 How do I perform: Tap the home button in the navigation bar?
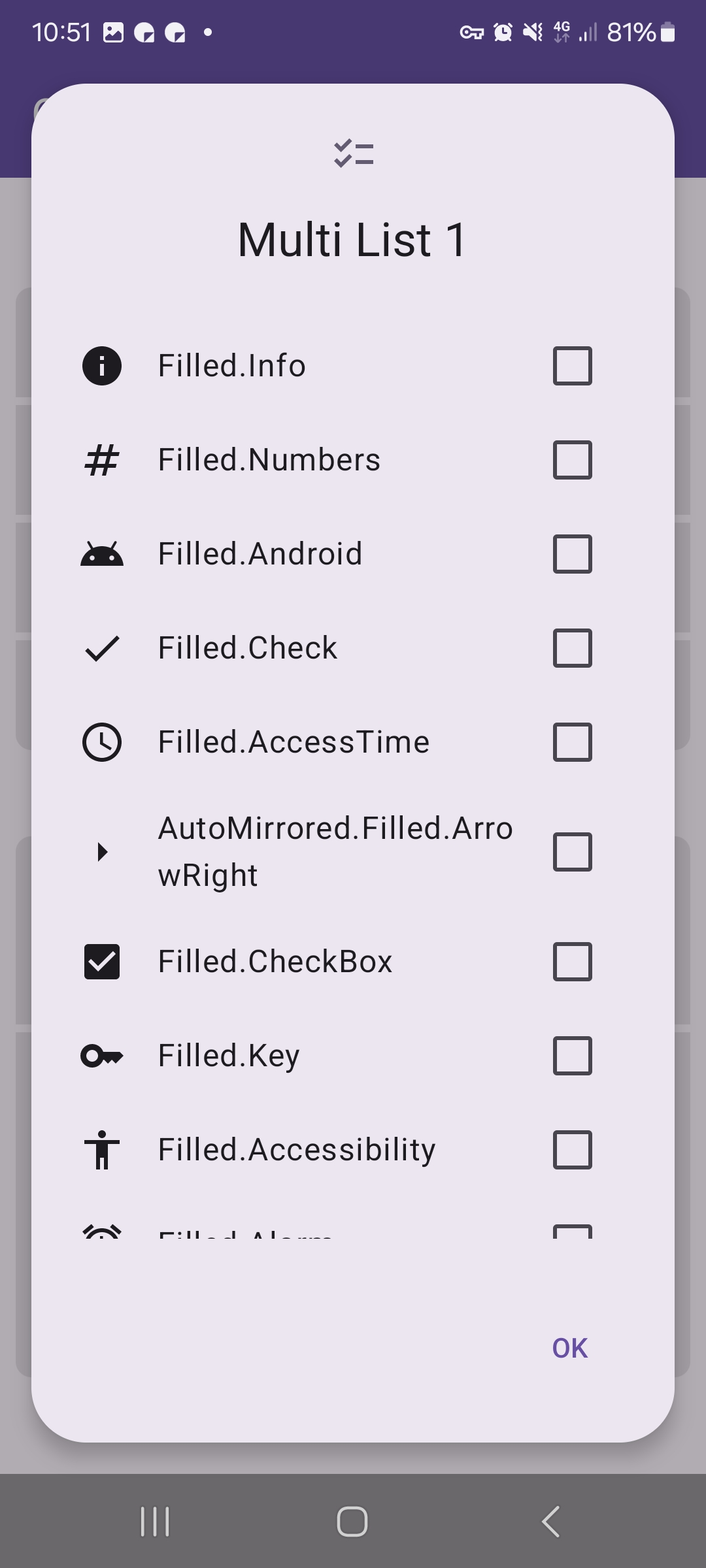click(352, 1520)
